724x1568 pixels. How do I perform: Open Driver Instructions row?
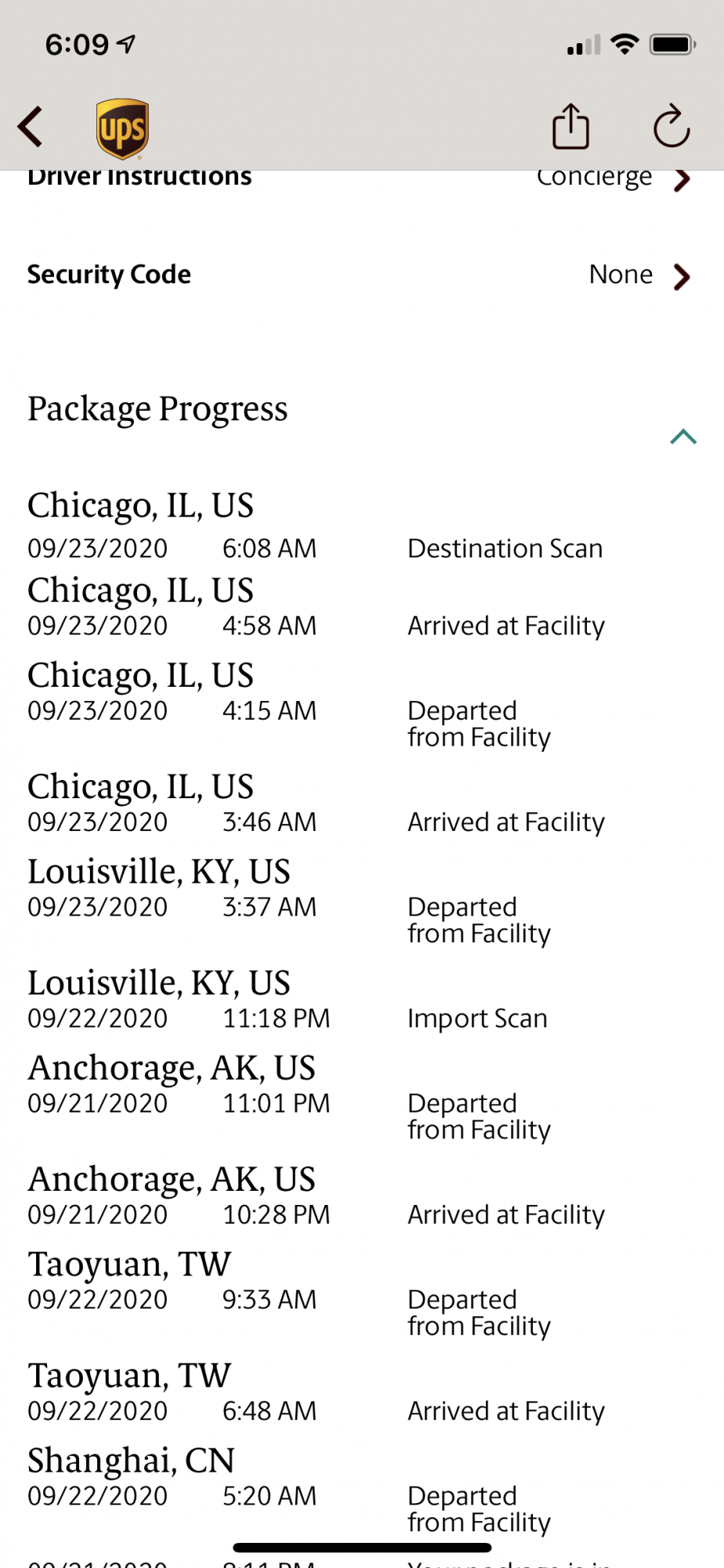click(362, 180)
